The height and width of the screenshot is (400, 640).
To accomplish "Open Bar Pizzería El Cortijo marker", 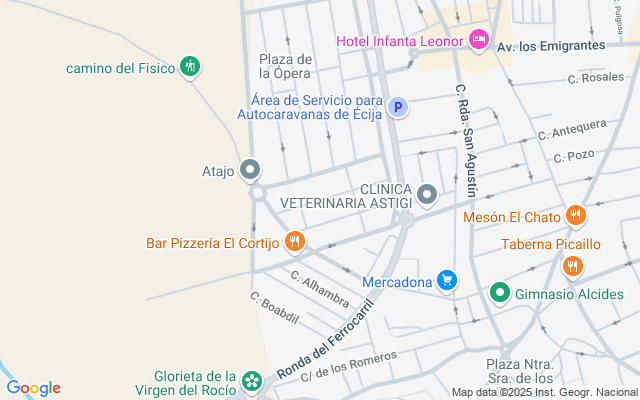I will point(294,241).
